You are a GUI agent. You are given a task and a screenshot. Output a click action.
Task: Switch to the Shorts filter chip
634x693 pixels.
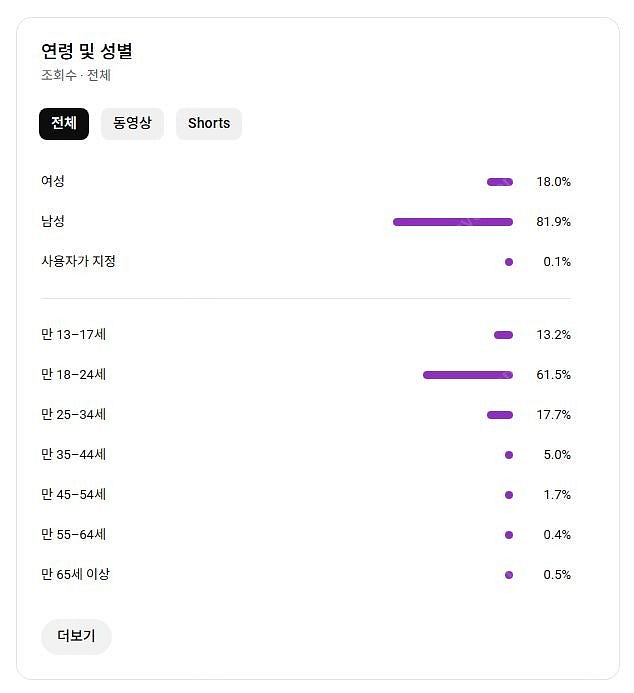(x=209, y=124)
